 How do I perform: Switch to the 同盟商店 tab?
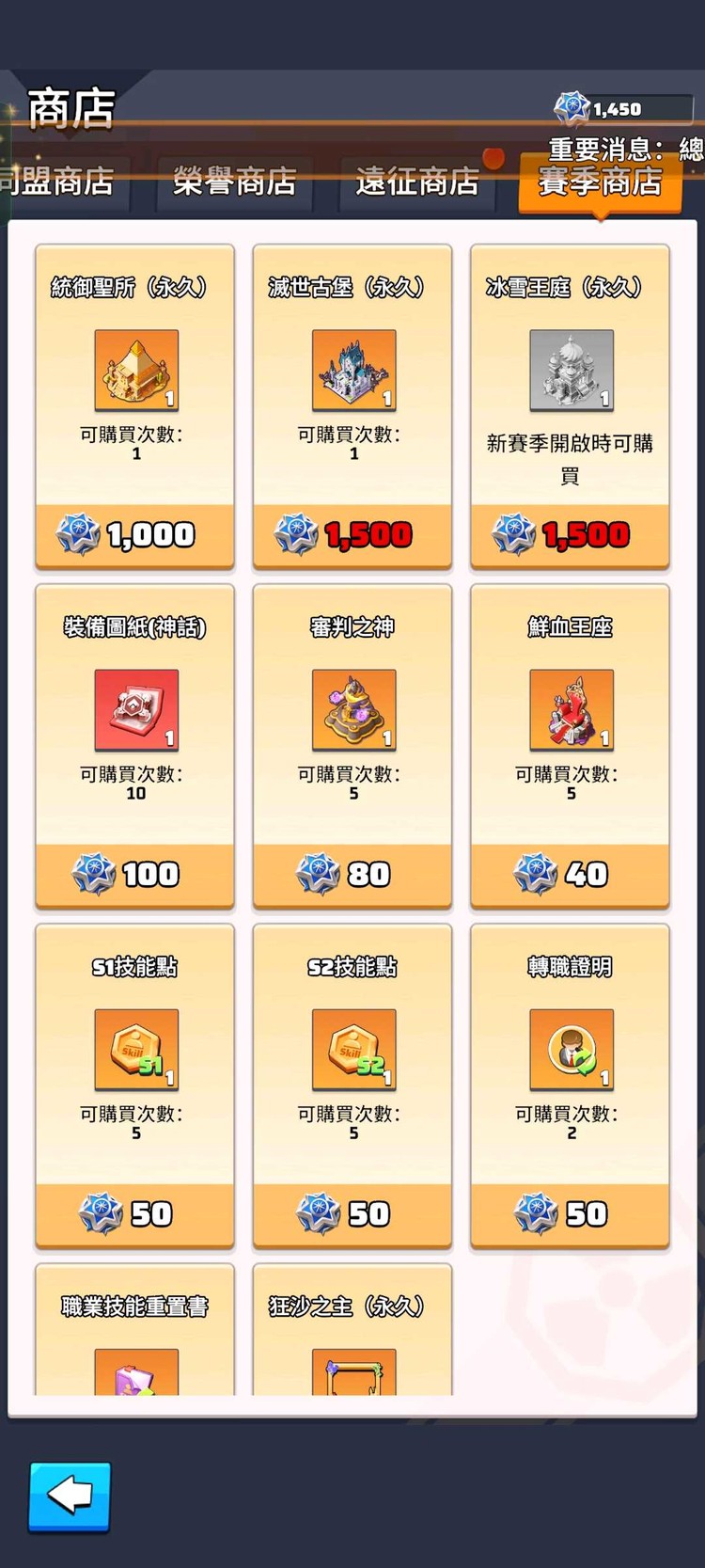click(58, 182)
